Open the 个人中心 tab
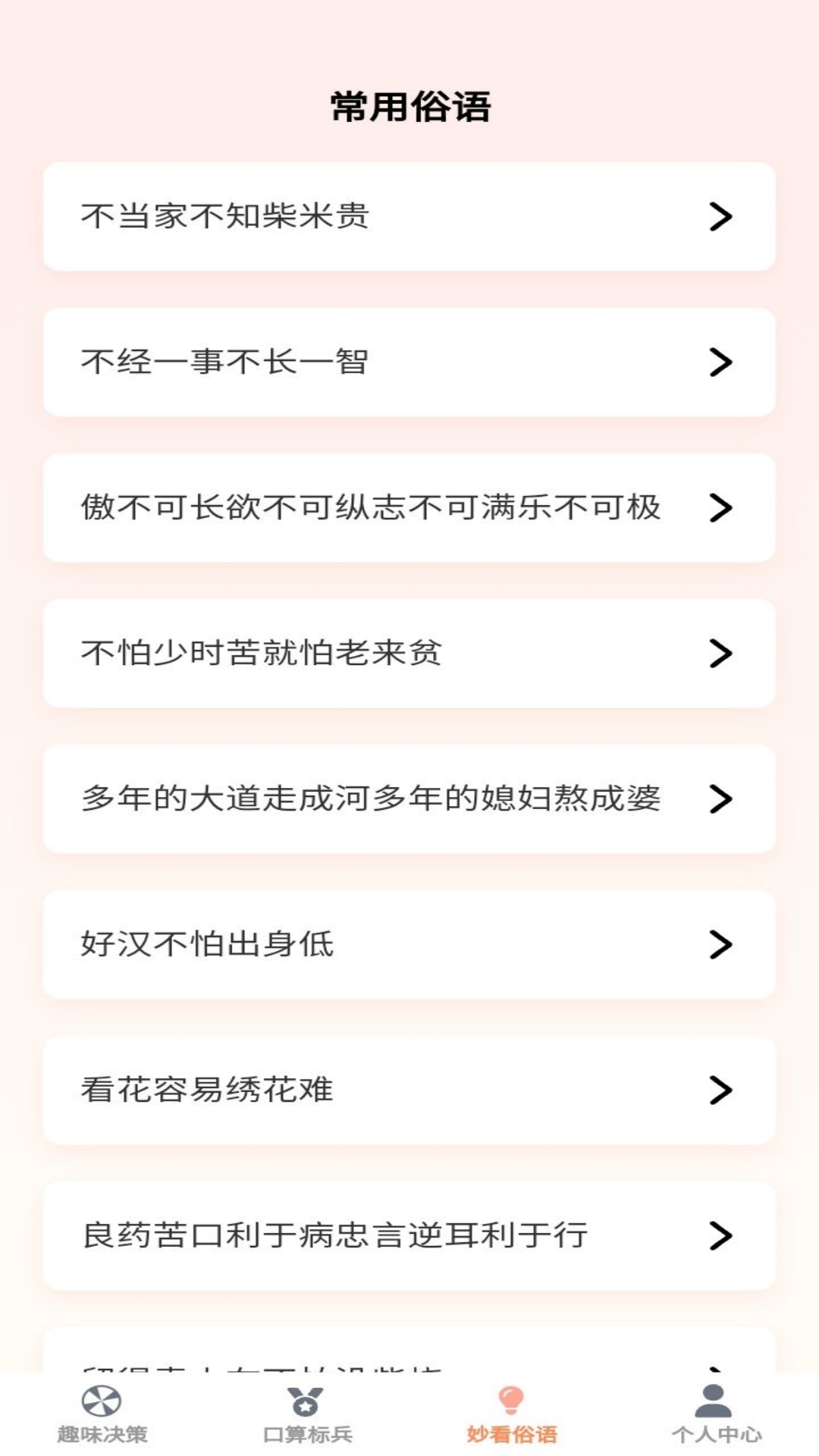Image resolution: width=819 pixels, height=1456 pixels. (x=716, y=1414)
